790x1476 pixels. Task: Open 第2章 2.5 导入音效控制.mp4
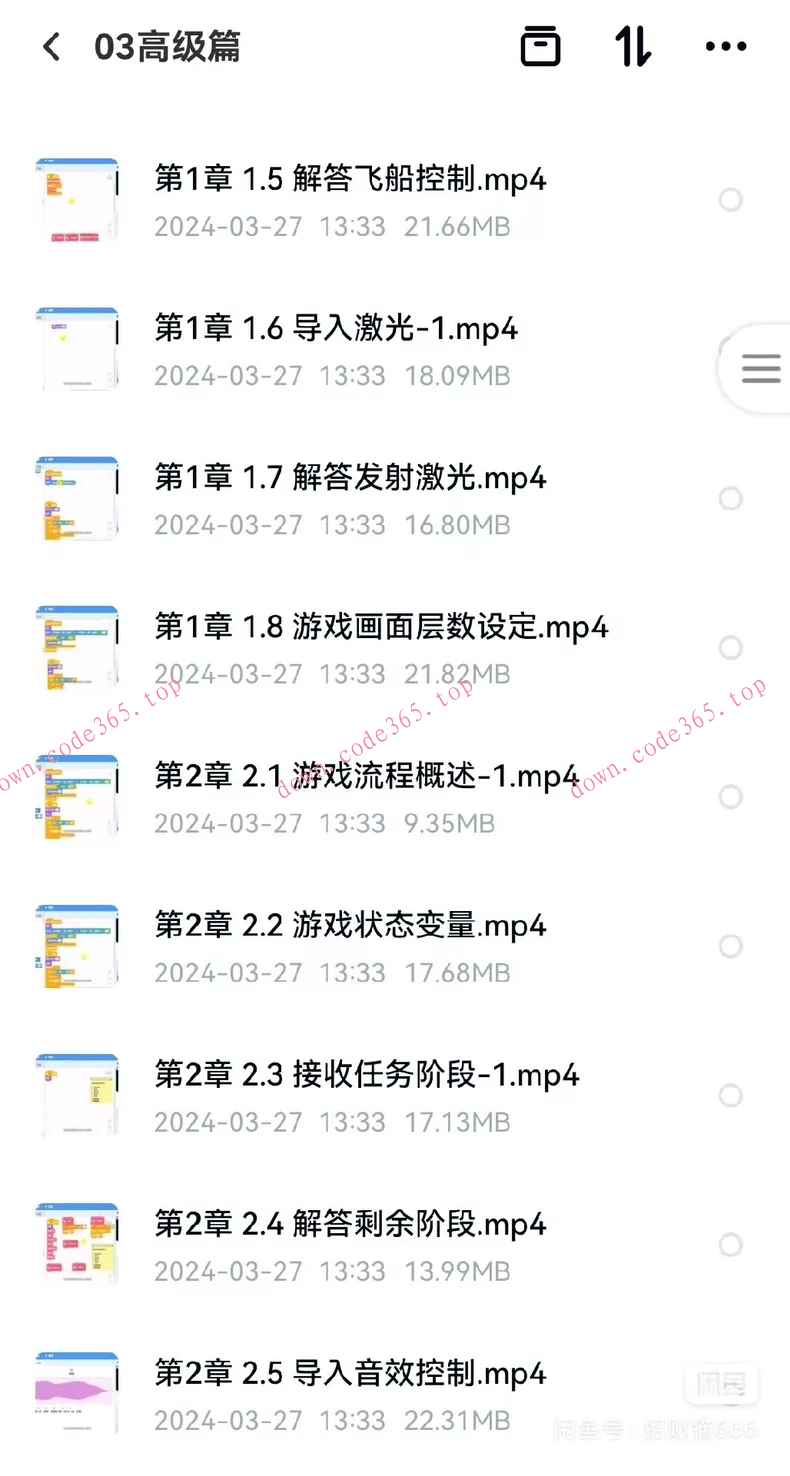click(350, 1373)
